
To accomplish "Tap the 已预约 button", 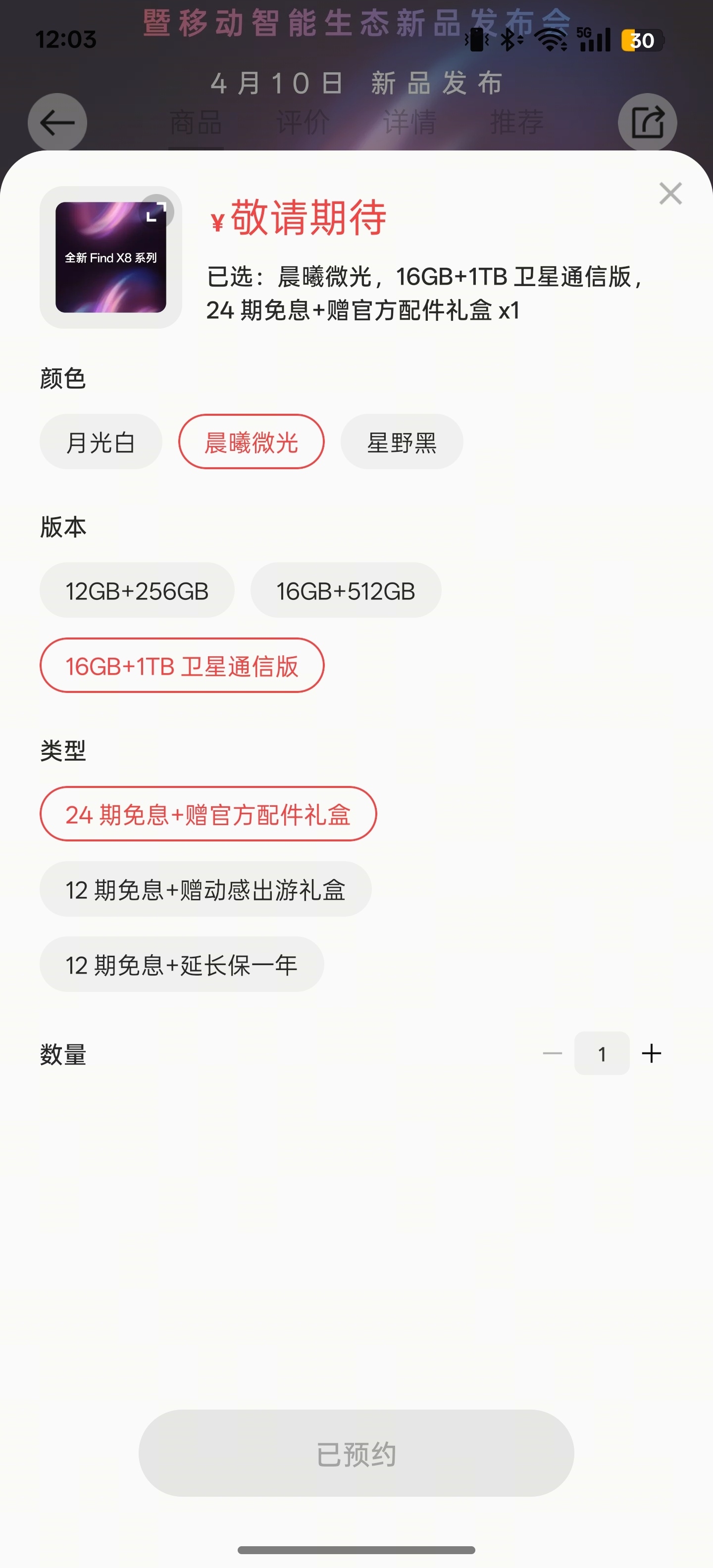I will [356, 1453].
